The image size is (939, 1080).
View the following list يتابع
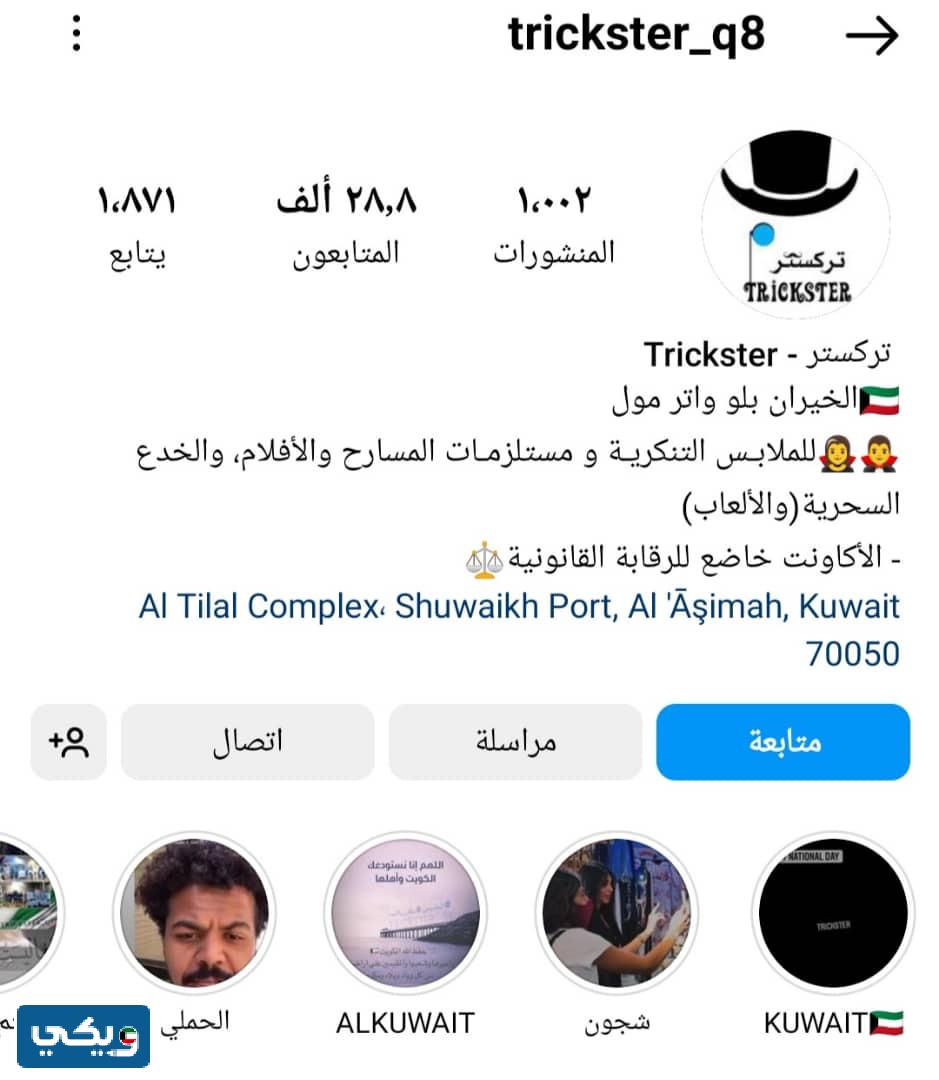coord(137,225)
